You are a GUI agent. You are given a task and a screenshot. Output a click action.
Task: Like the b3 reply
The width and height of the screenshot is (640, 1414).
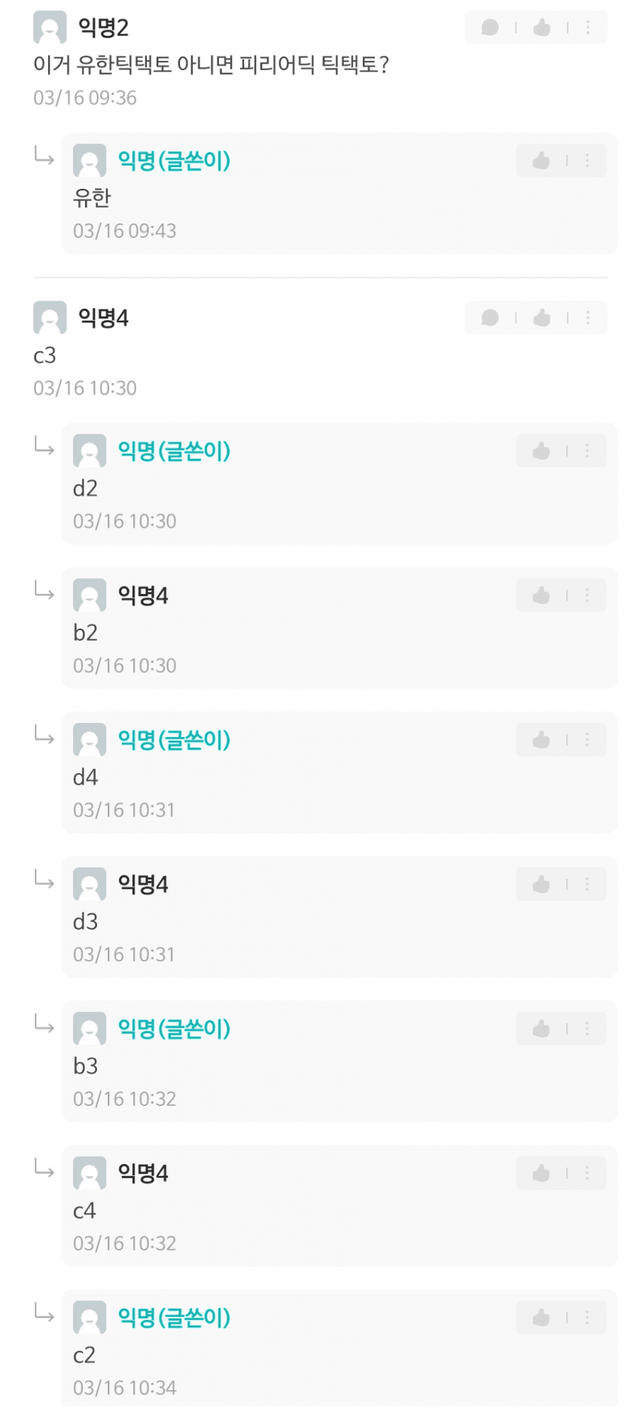click(541, 1029)
